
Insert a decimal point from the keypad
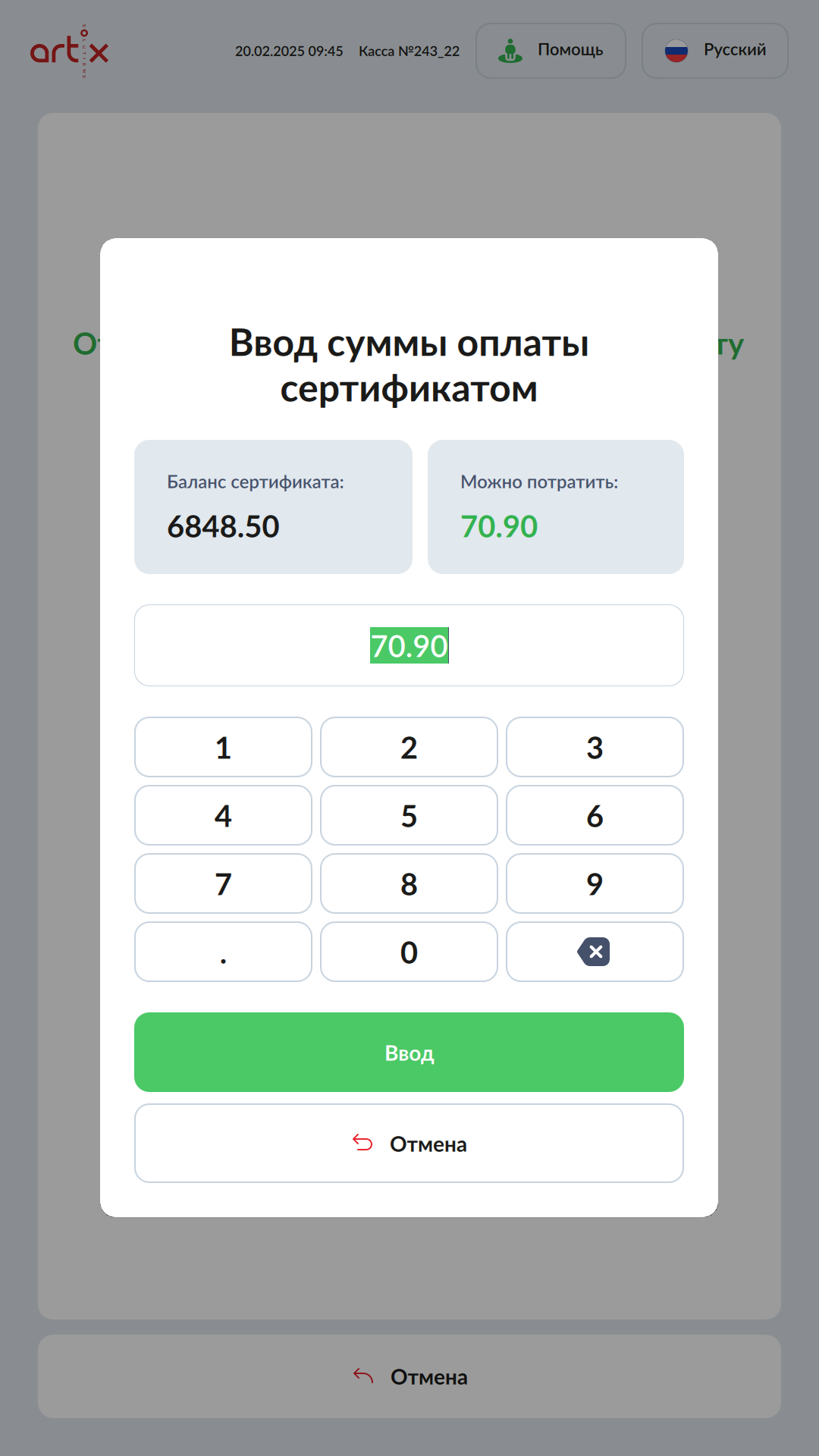[223, 952]
